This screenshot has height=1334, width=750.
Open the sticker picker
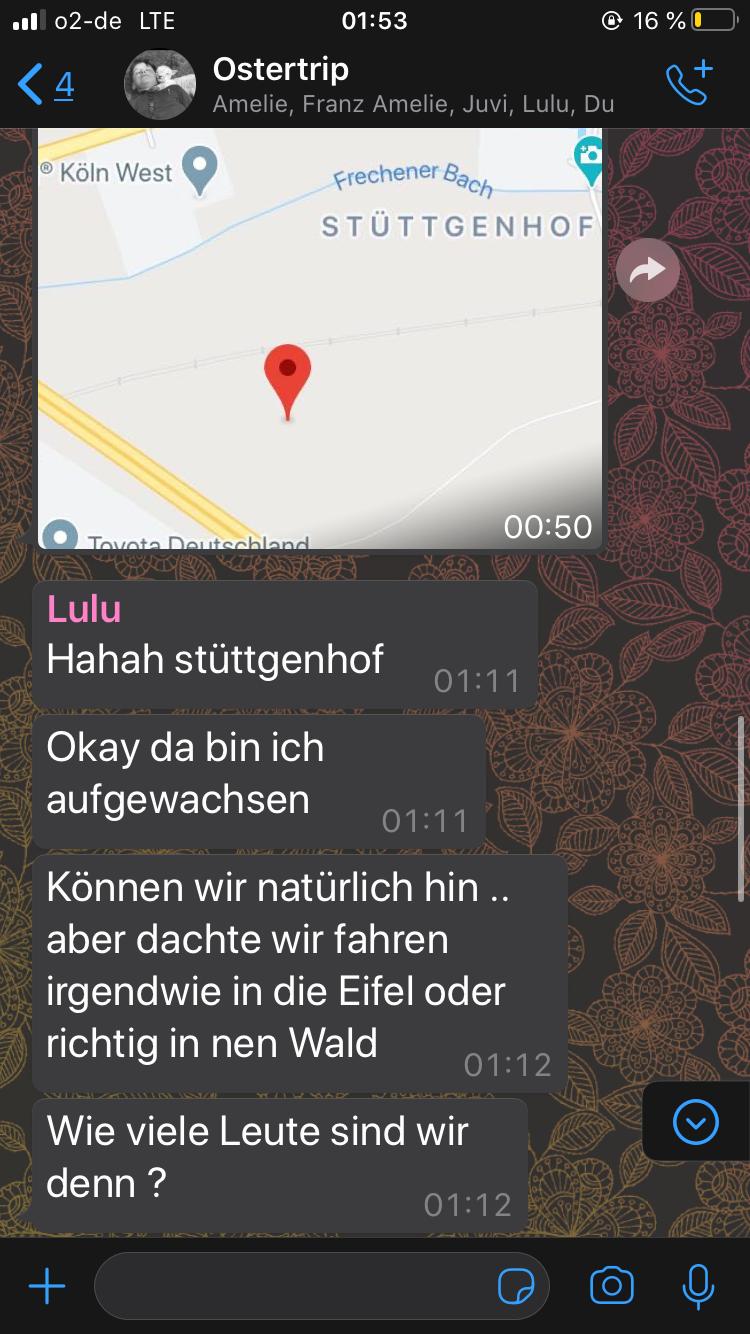516,1286
